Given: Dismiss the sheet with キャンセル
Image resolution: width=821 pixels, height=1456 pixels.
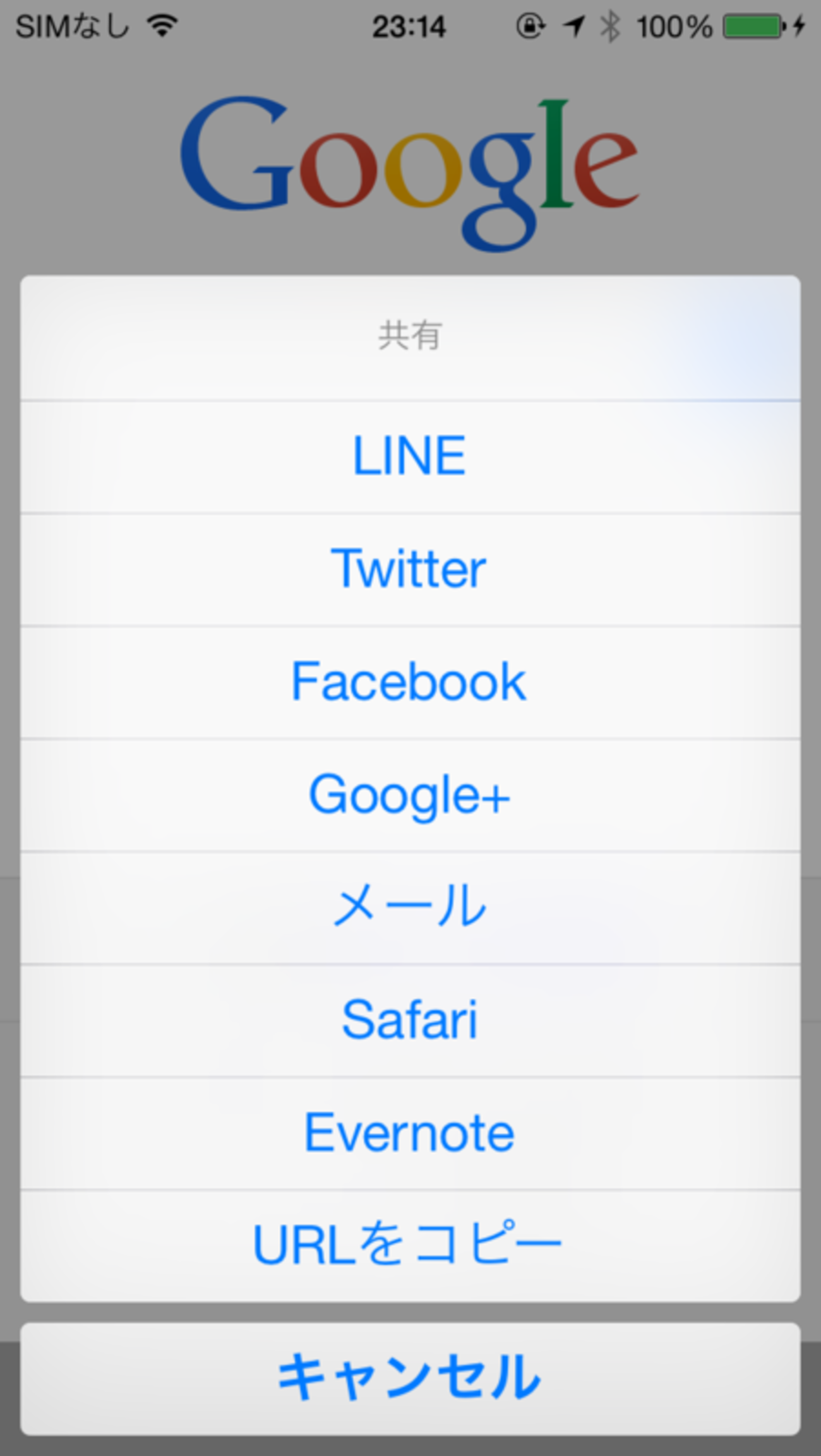Looking at the screenshot, I should 410,1378.
